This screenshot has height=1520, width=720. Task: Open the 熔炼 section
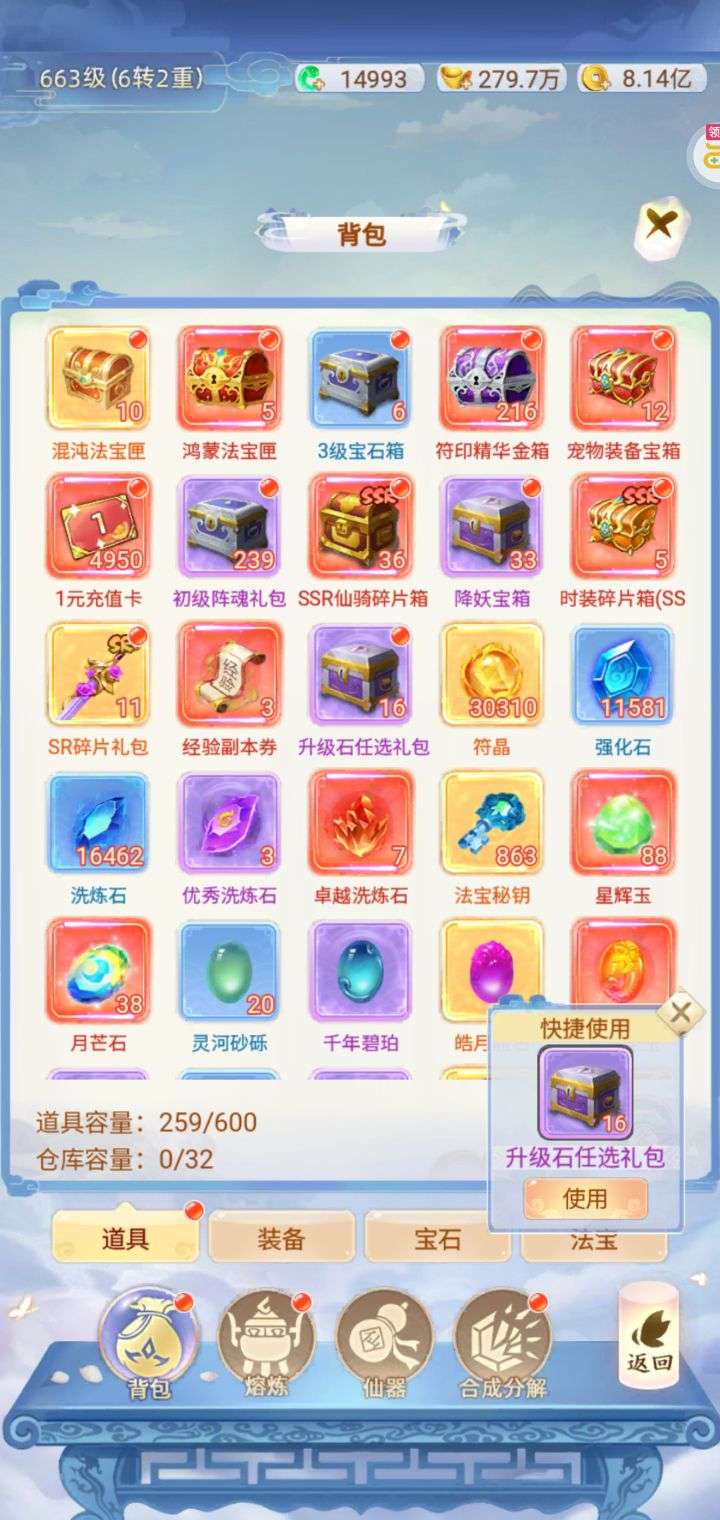[266, 1340]
